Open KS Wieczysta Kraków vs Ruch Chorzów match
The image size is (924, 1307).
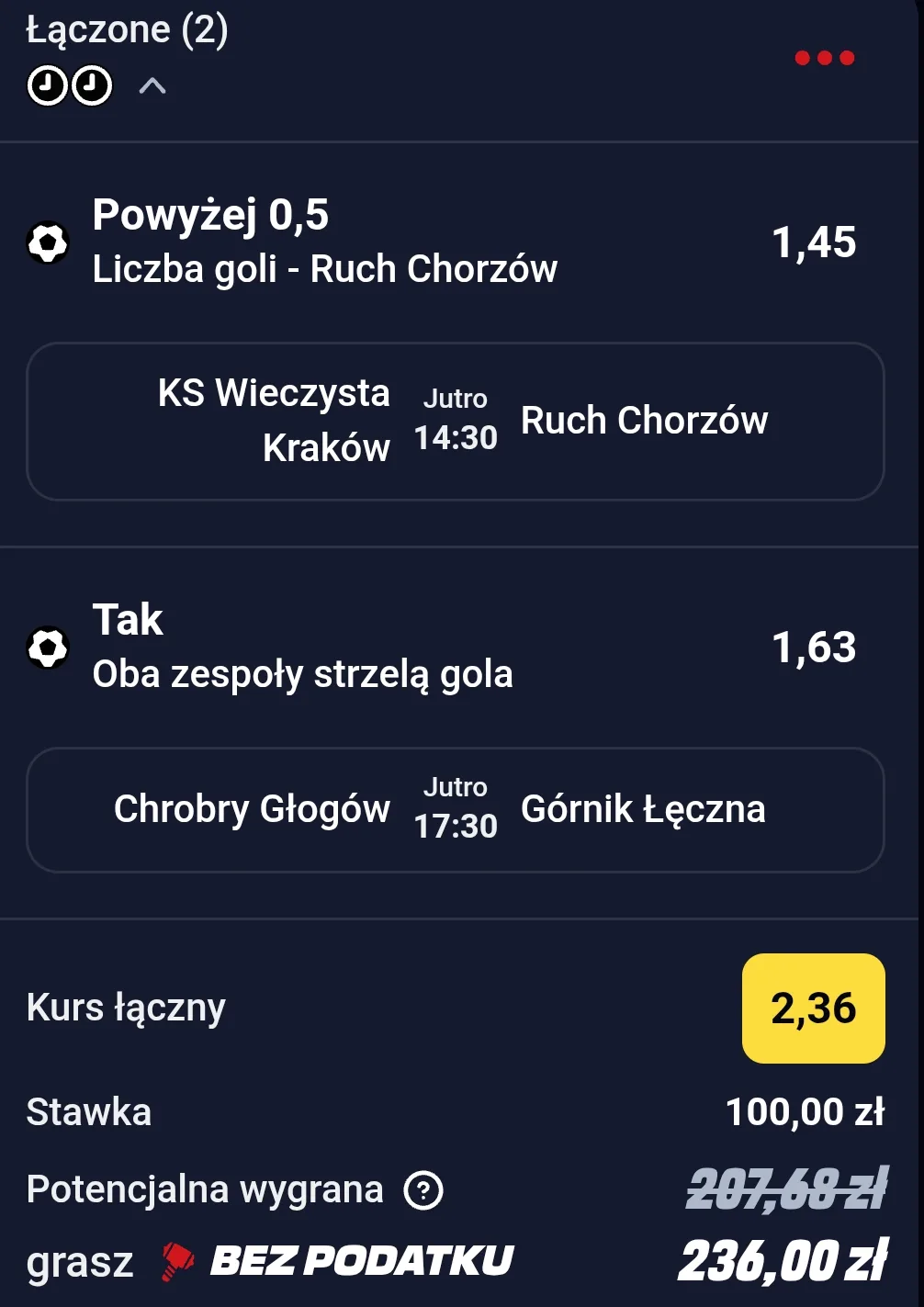click(x=456, y=422)
